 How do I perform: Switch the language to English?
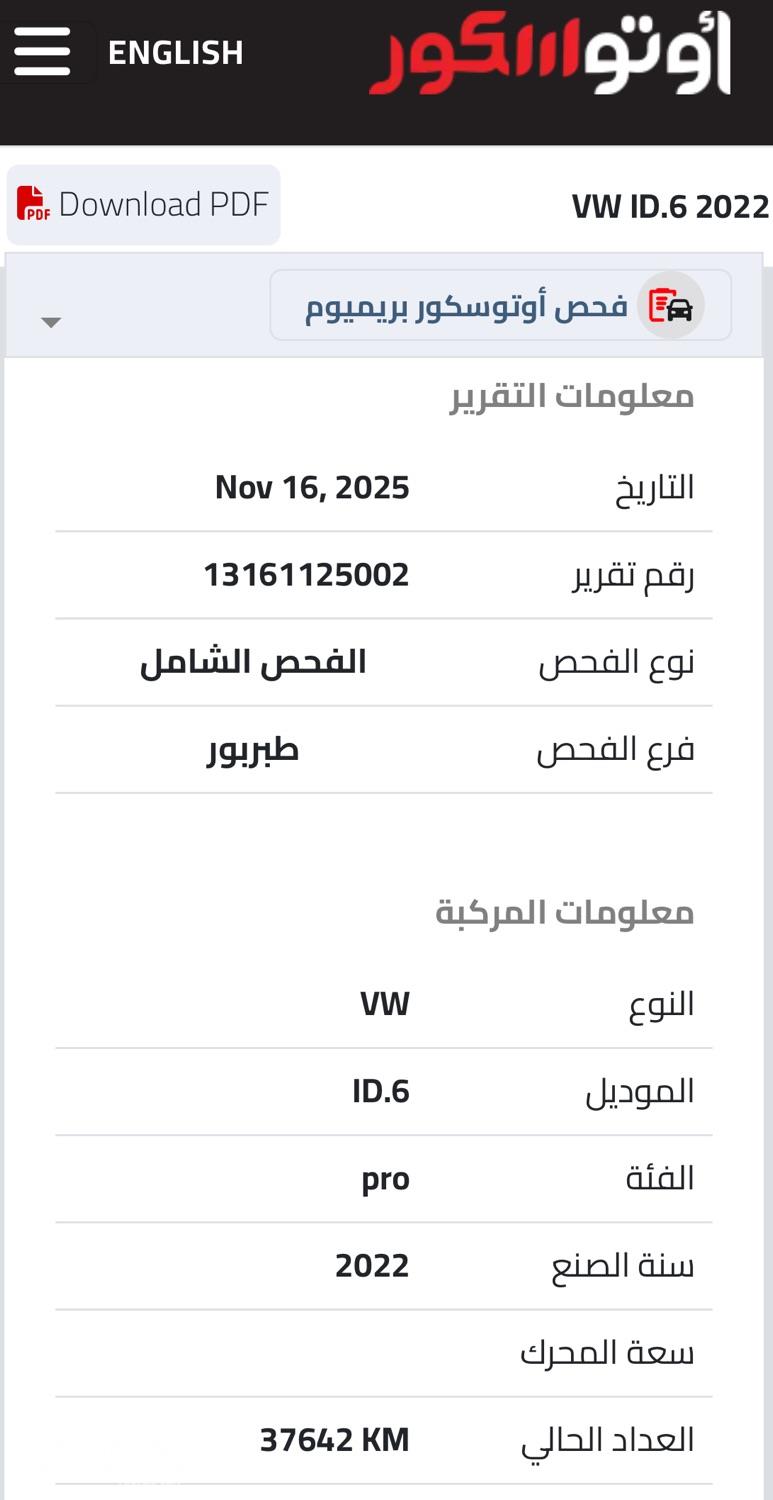(175, 52)
